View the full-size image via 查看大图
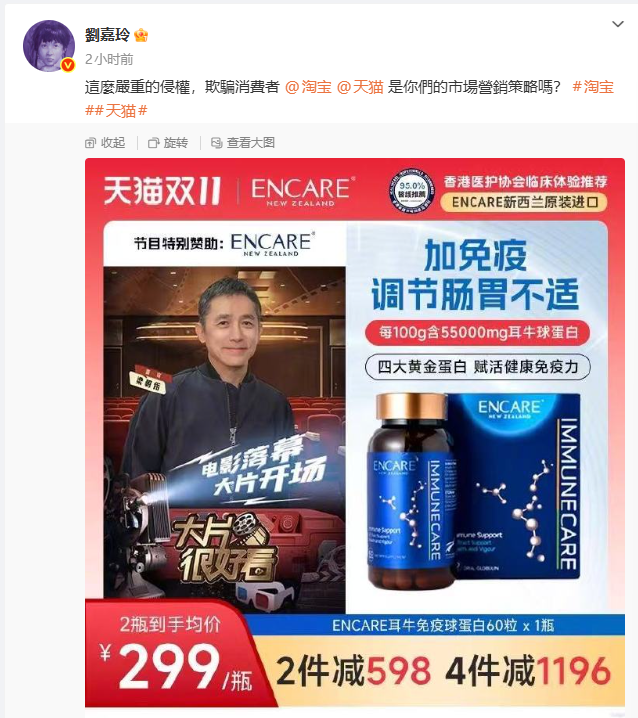638x718 pixels. click(240, 143)
